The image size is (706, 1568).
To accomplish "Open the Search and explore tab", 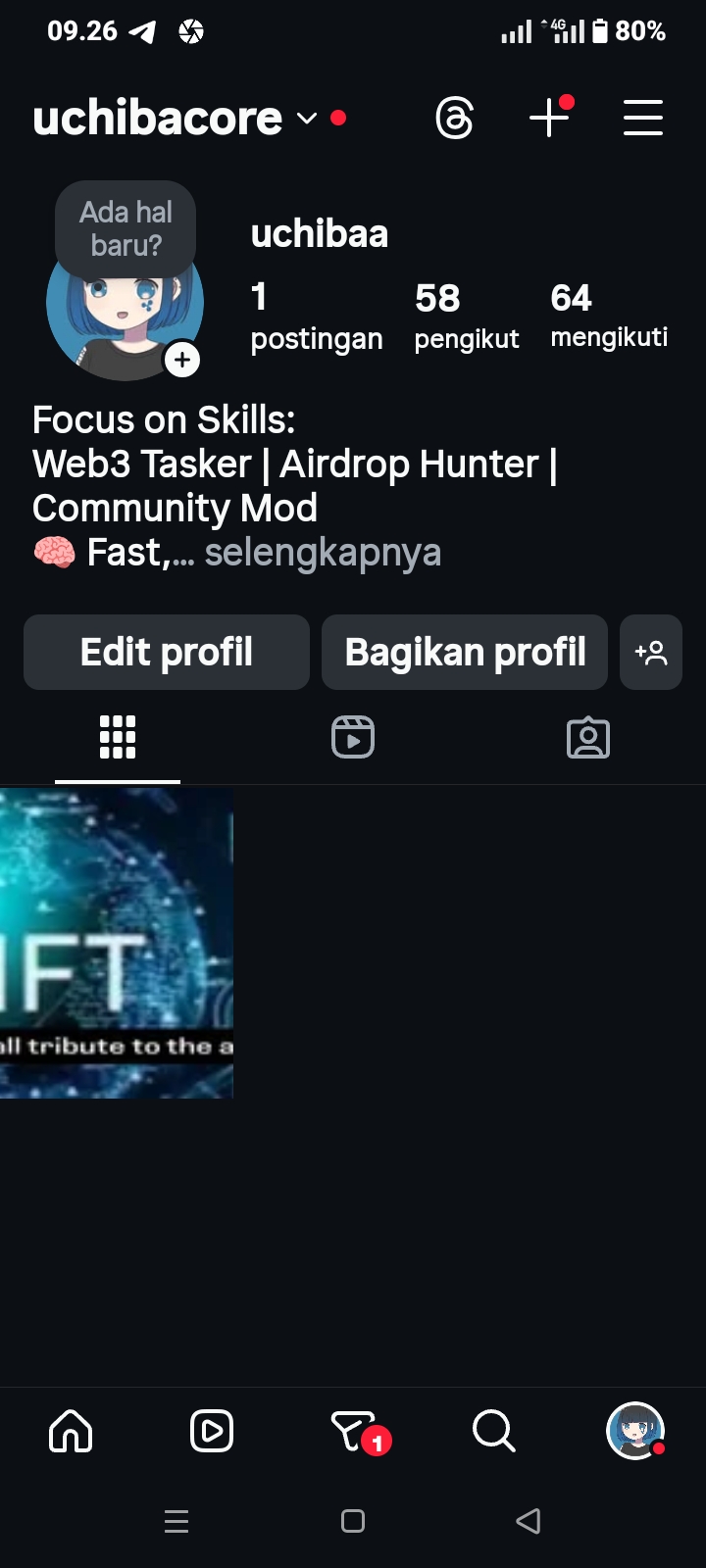I will [x=493, y=1432].
